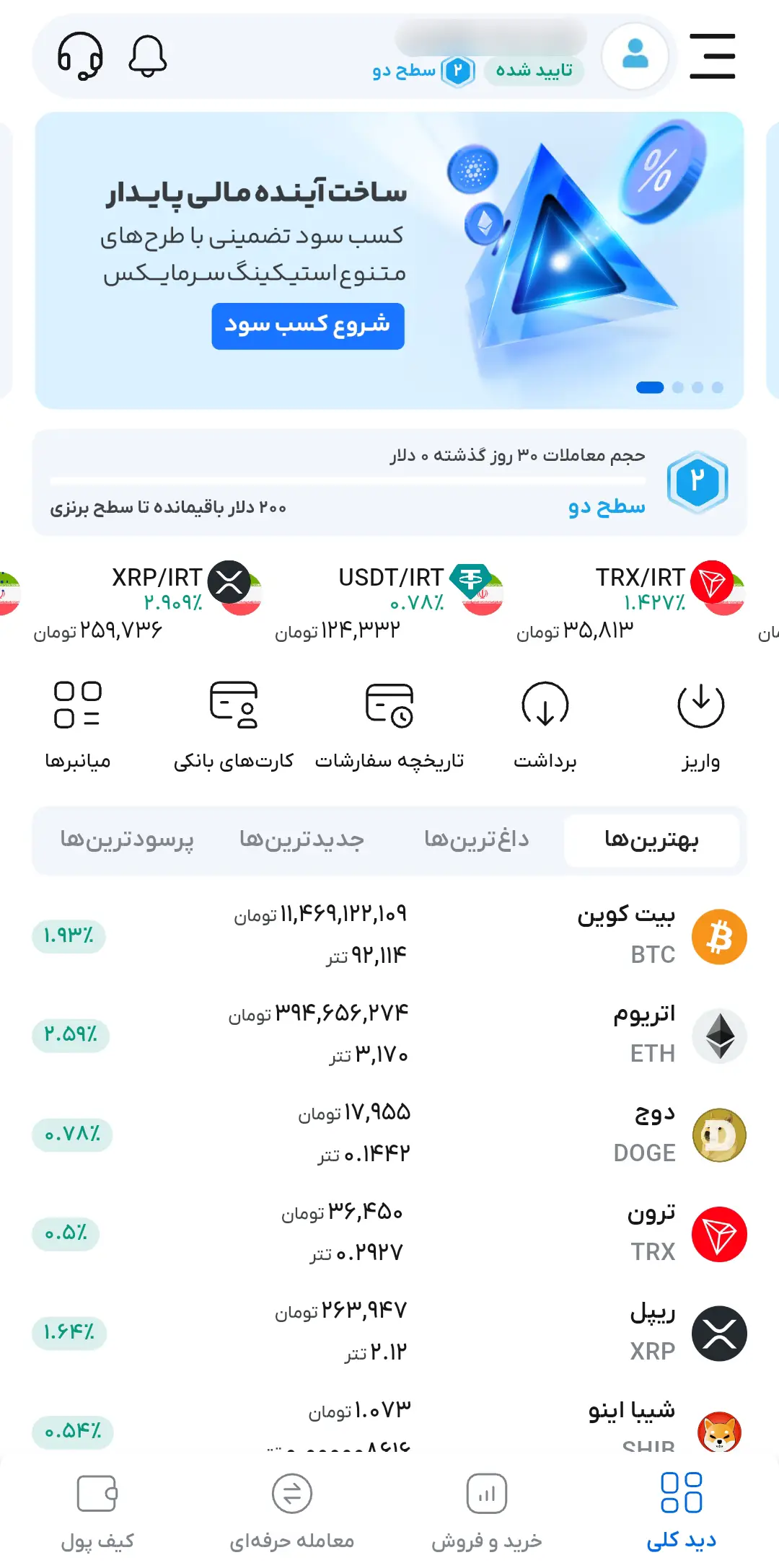The height and width of the screenshot is (1568, 779).
Task: Open the hamburger menu
Action: (713, 56)
